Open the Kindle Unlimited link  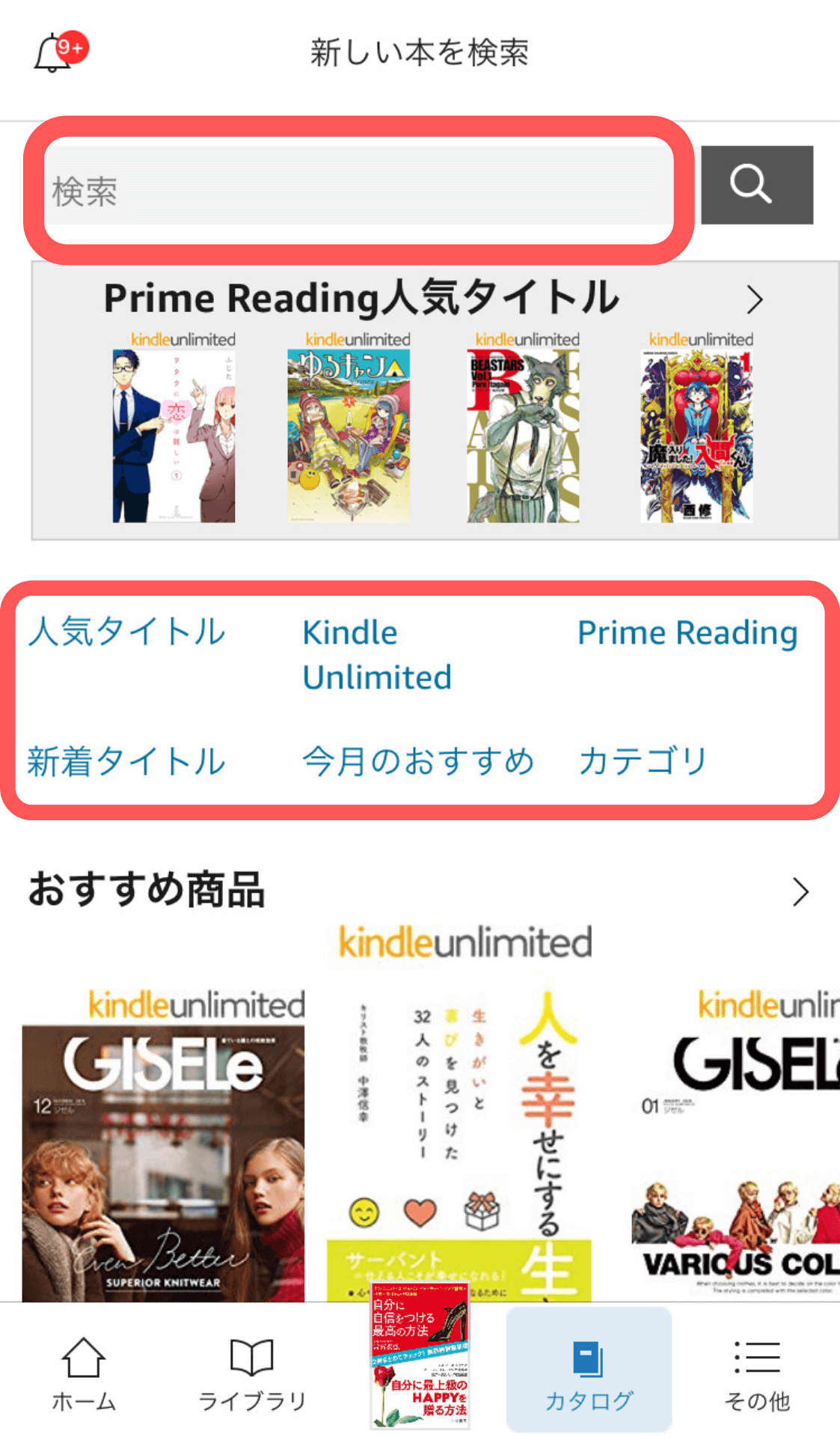click(x=377, y=654)
